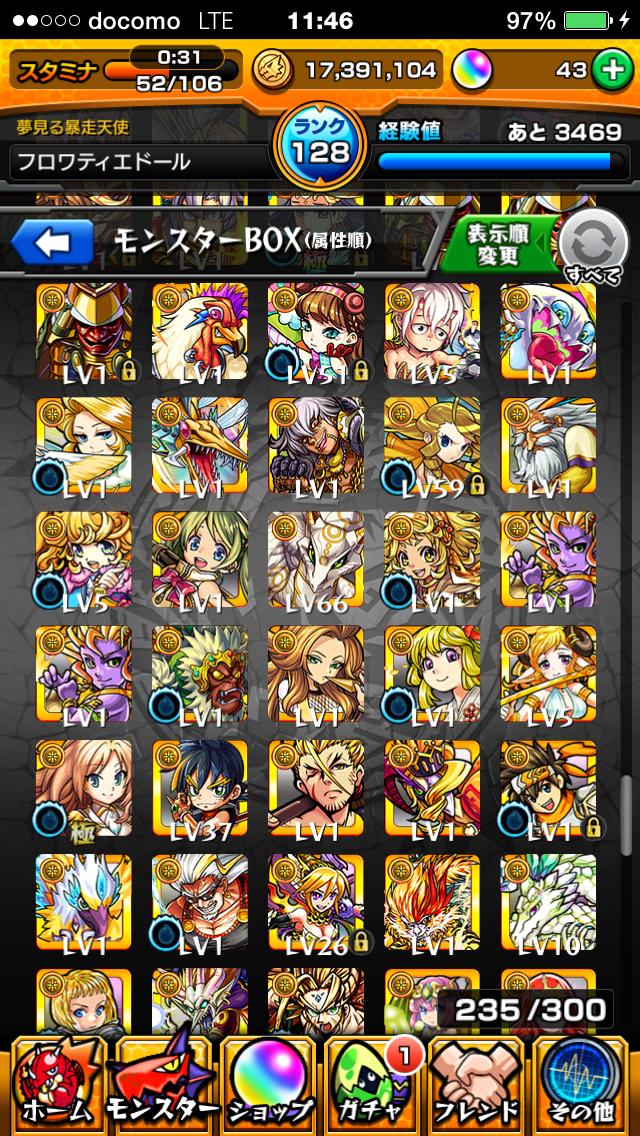Open the ショップ tab
This screenshot has height=1136, width=640.
coord(268,1085)
